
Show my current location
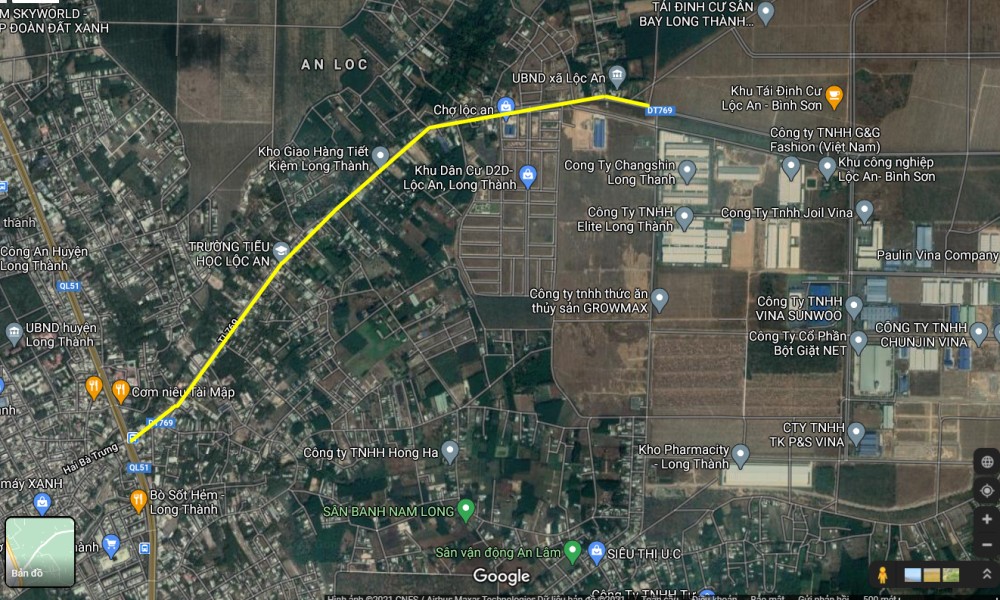986,489
